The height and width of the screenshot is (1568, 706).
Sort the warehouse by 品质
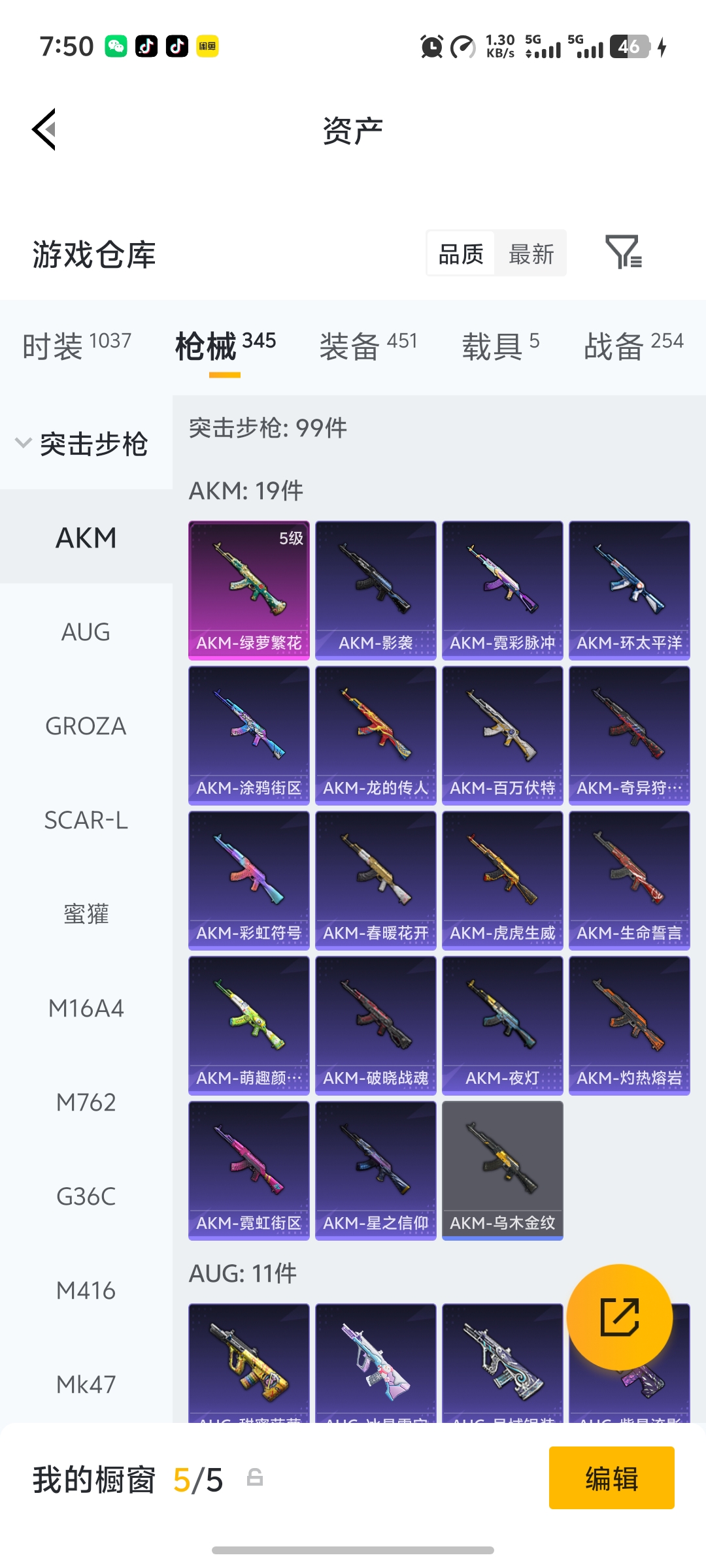[x=461, y=254]
